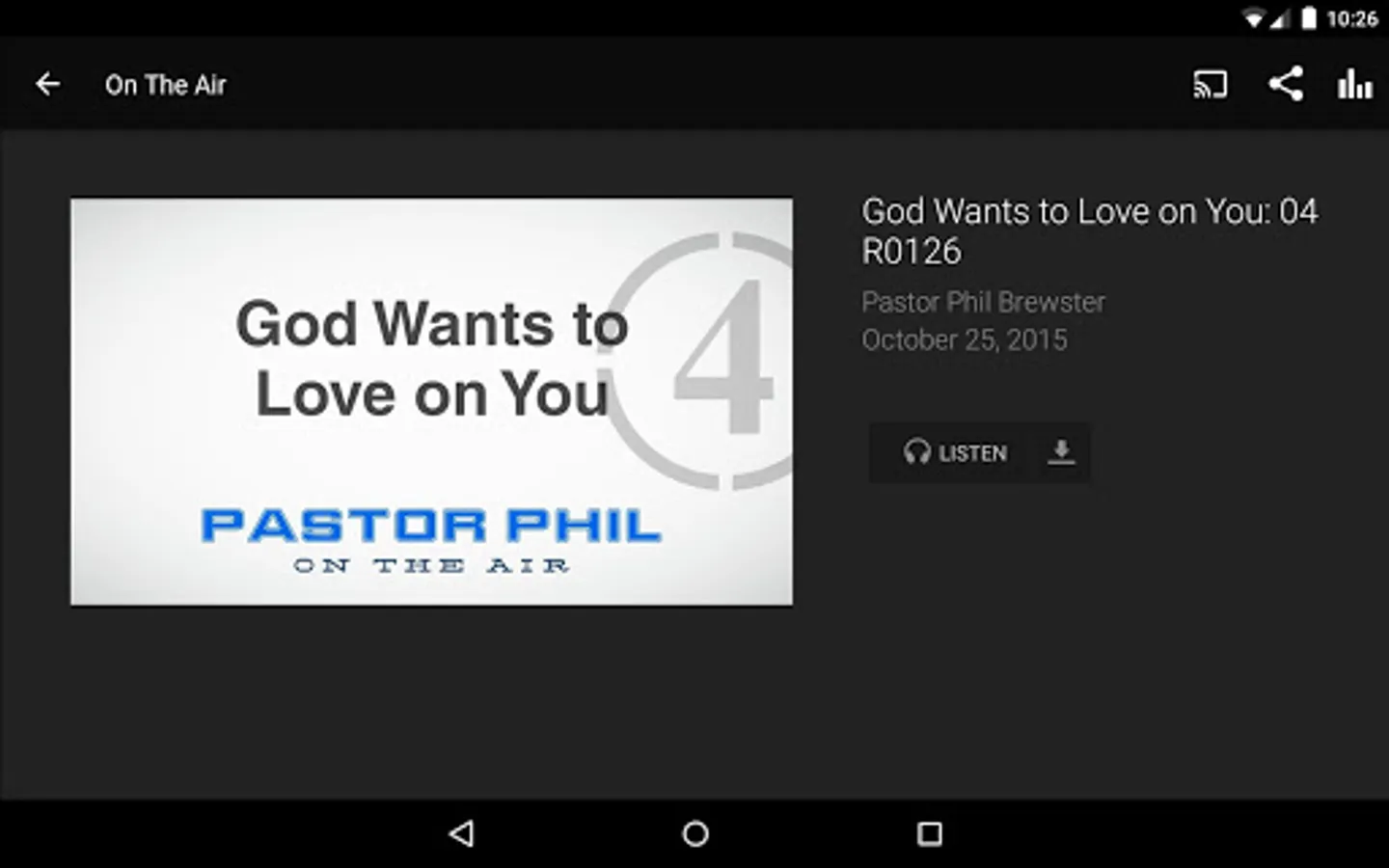Tap the system home button
1389x868 pixels.
tap(694, 833)
